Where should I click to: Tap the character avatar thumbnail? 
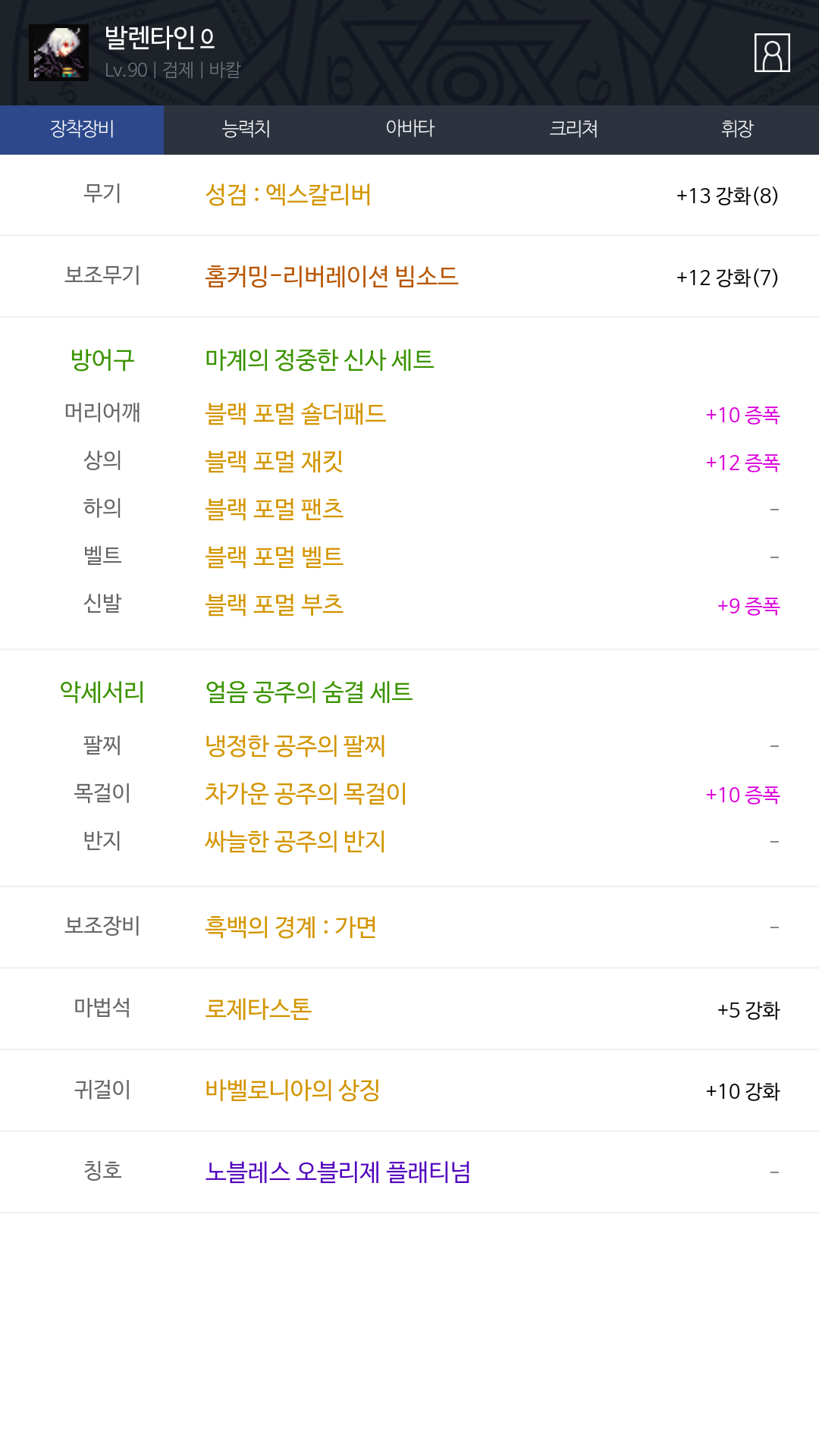tap(58, 52)
